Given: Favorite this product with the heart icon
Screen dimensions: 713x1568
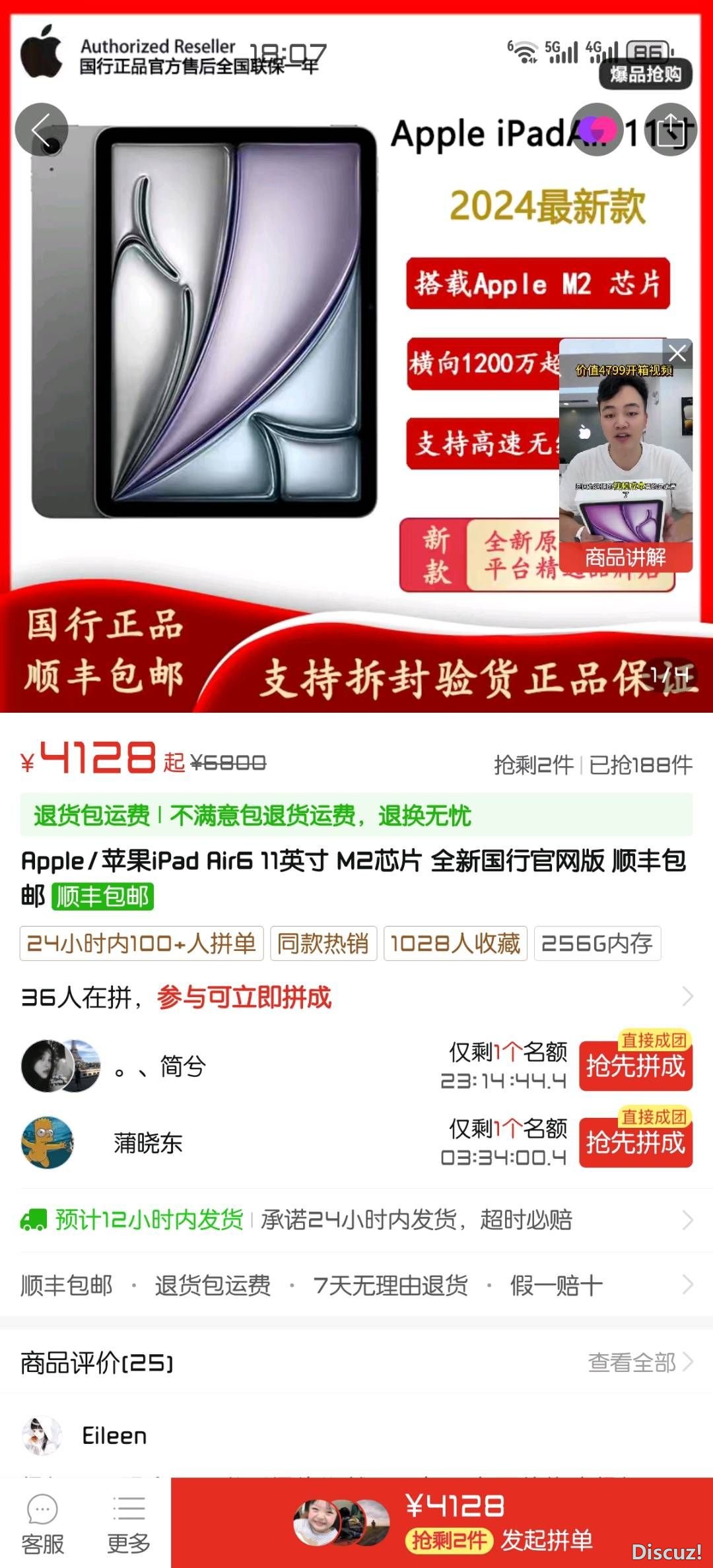Looking at the screenshot, I should click(597, 129).
